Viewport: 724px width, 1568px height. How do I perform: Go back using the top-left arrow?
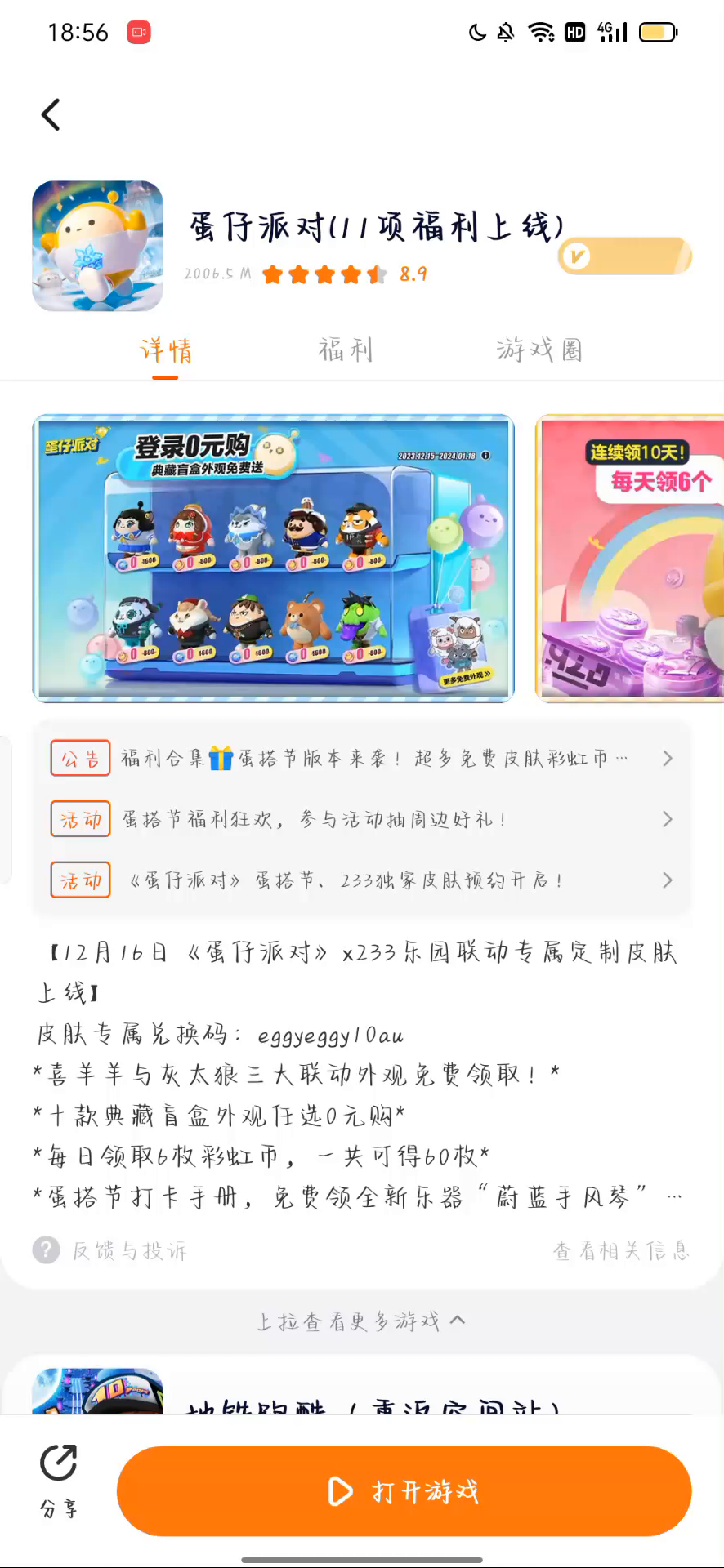point(51,114)
